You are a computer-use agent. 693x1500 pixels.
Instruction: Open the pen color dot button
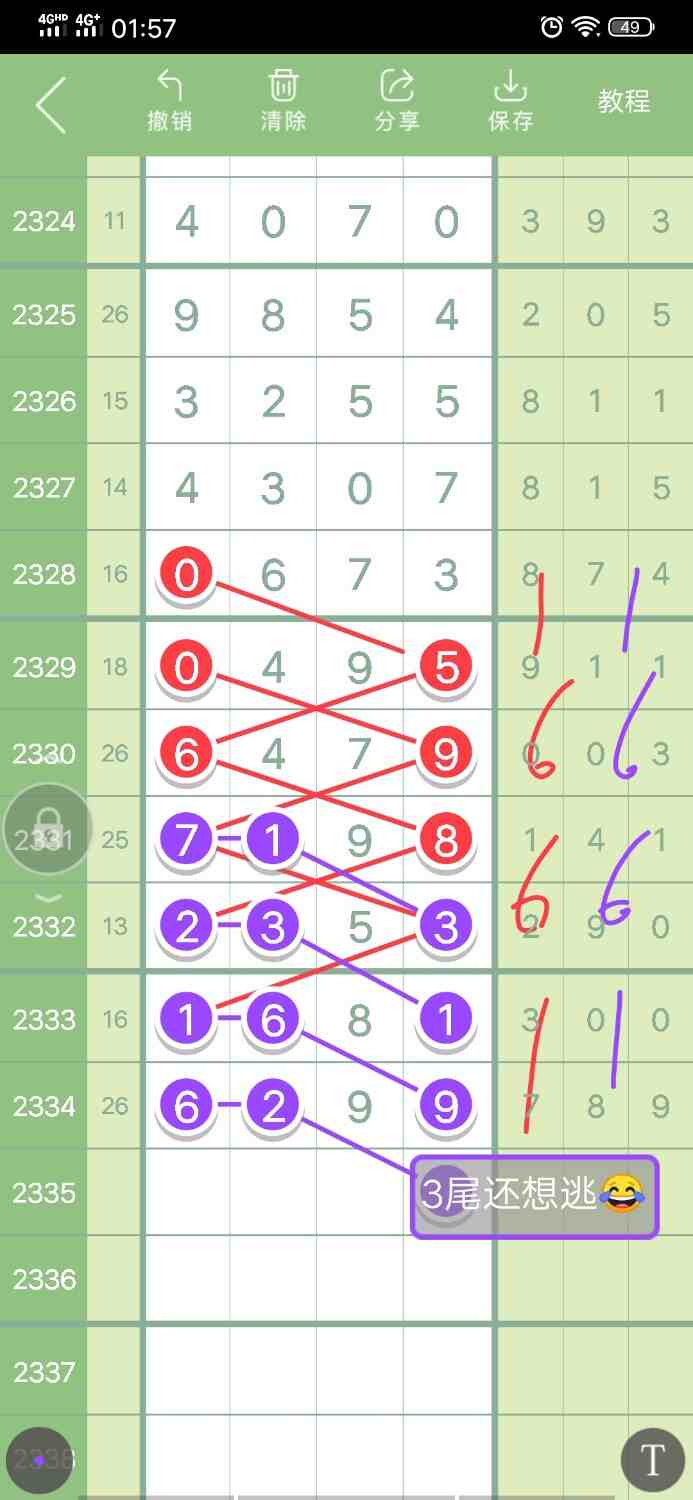[x=38, y=1461]
